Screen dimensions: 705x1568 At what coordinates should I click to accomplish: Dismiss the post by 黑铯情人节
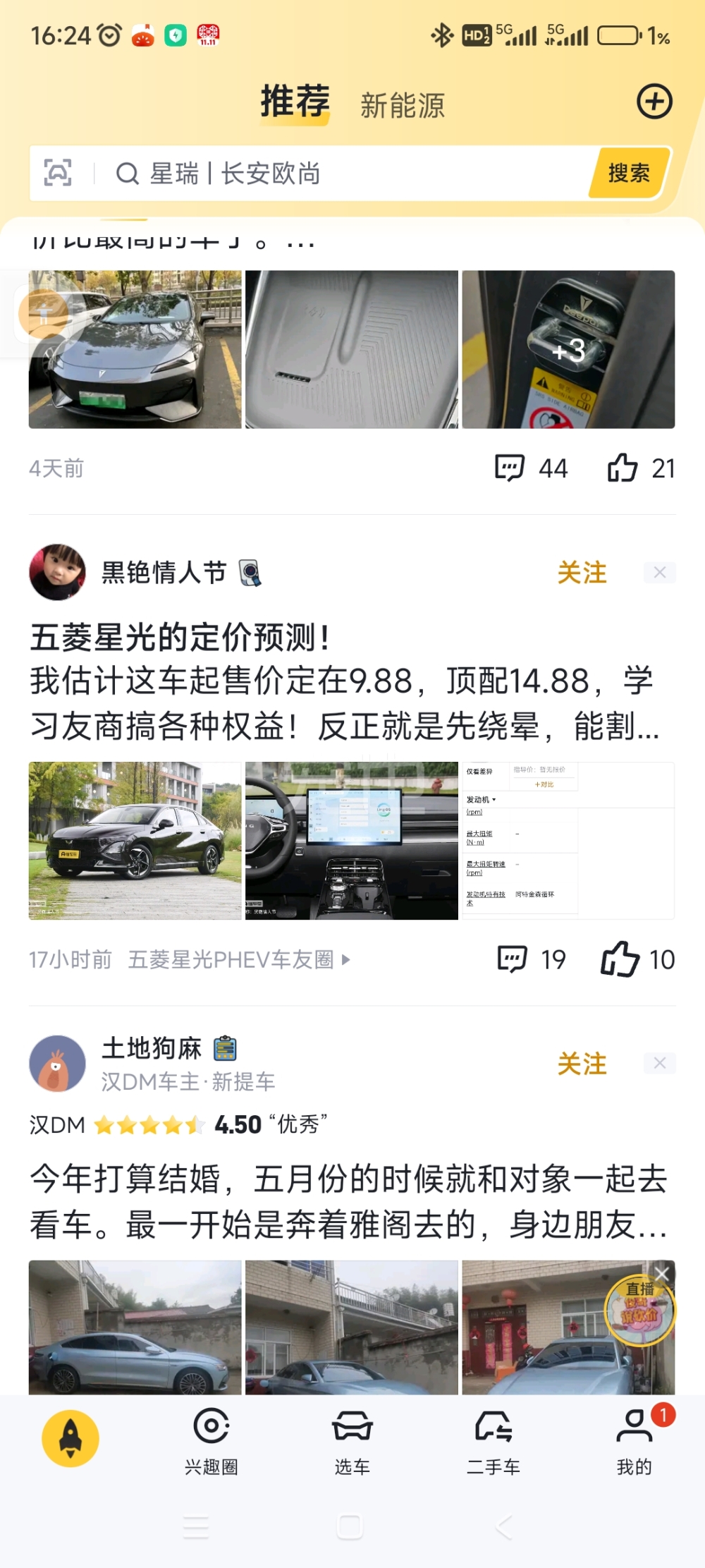(659, 573)
